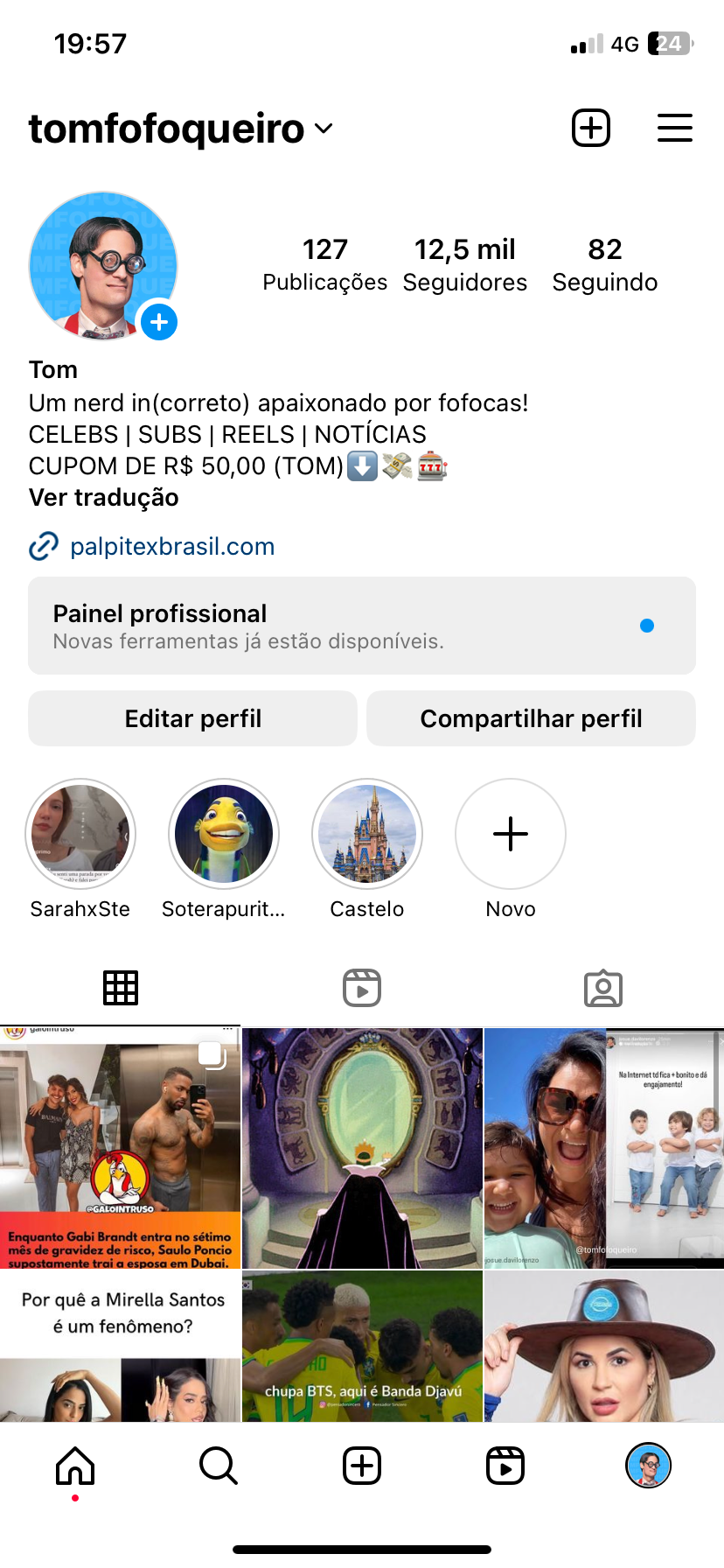
Task: Tap Ver tradução under the bio
Action: click(104, 497)
